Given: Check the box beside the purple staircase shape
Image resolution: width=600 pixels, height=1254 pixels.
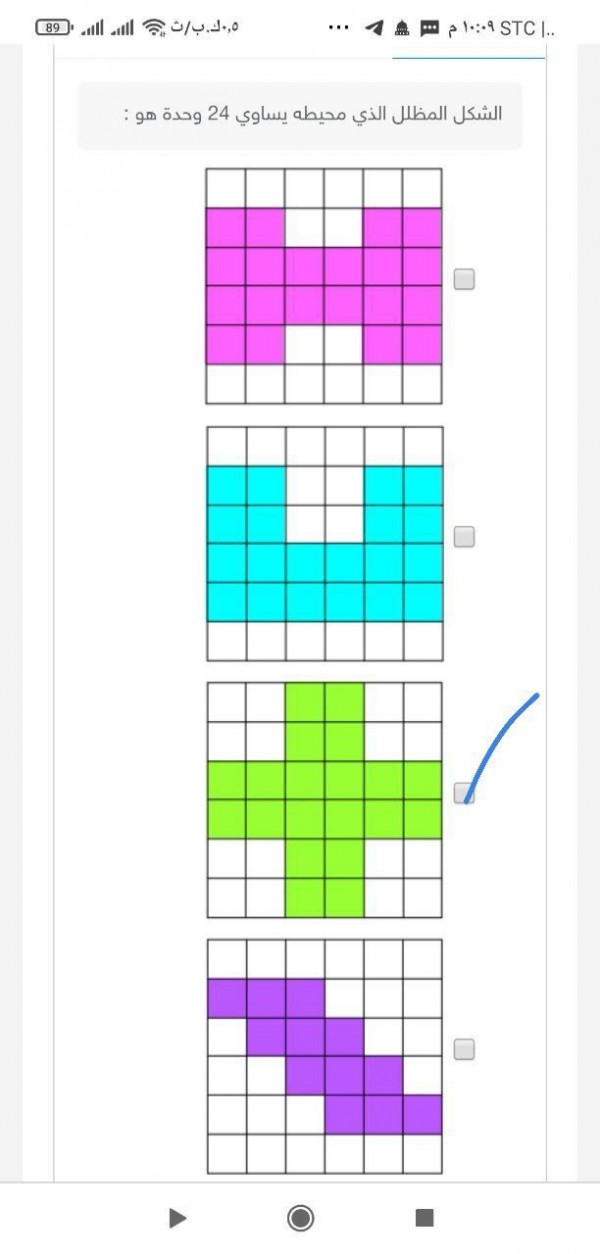Looking at the screenshot, I should pyautogui.click(x=464, y=1049).
